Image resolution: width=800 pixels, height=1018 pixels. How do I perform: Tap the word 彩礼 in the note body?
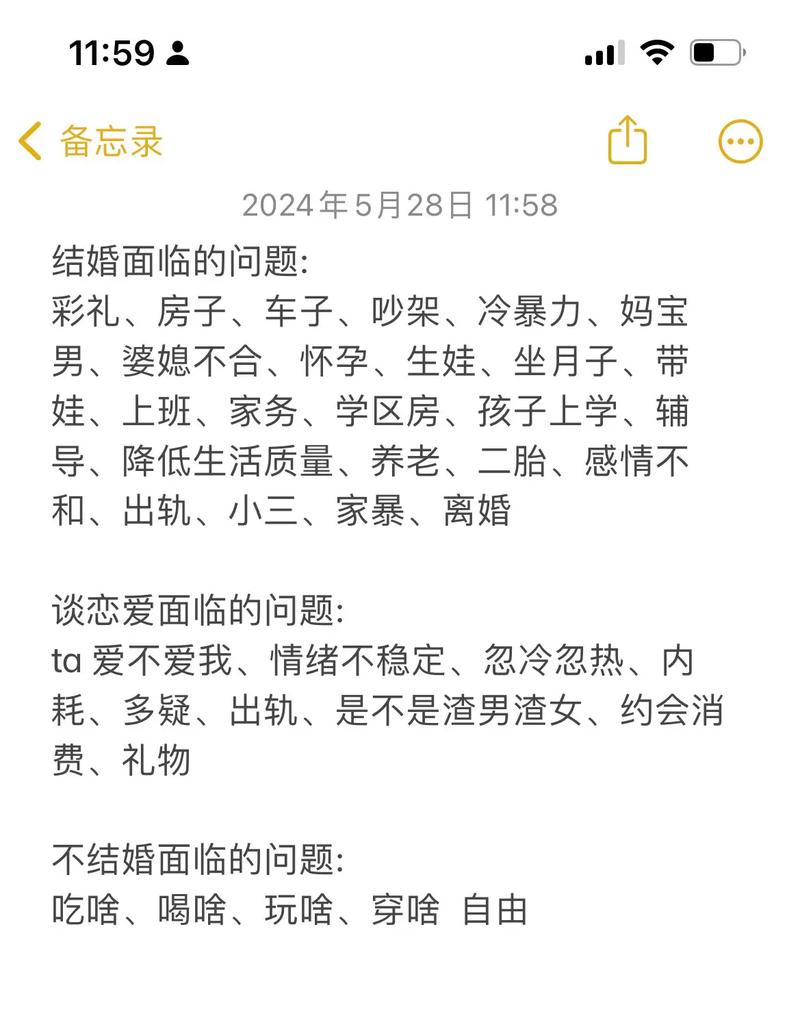85,311
